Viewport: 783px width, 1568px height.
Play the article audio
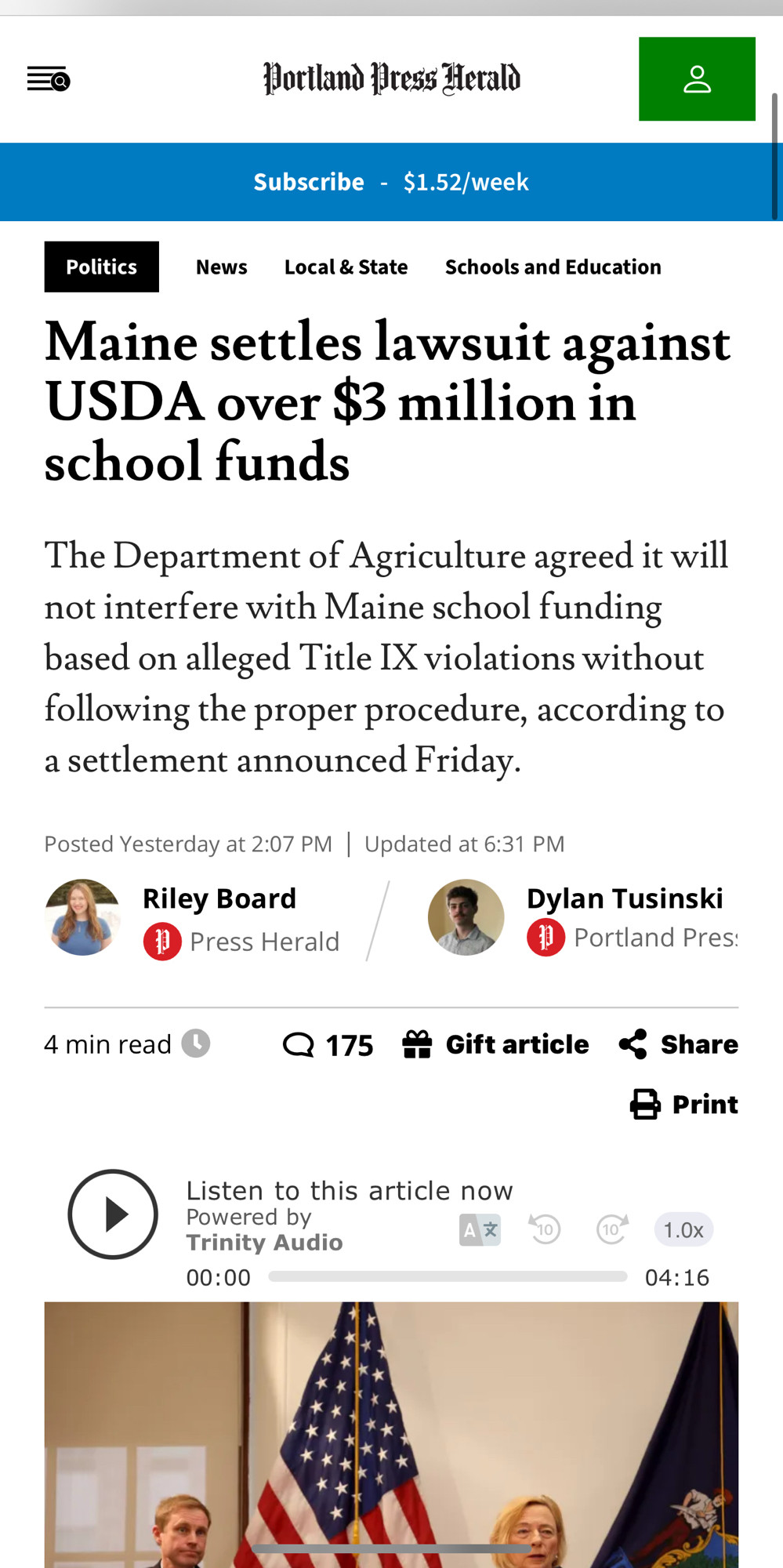113,1214
